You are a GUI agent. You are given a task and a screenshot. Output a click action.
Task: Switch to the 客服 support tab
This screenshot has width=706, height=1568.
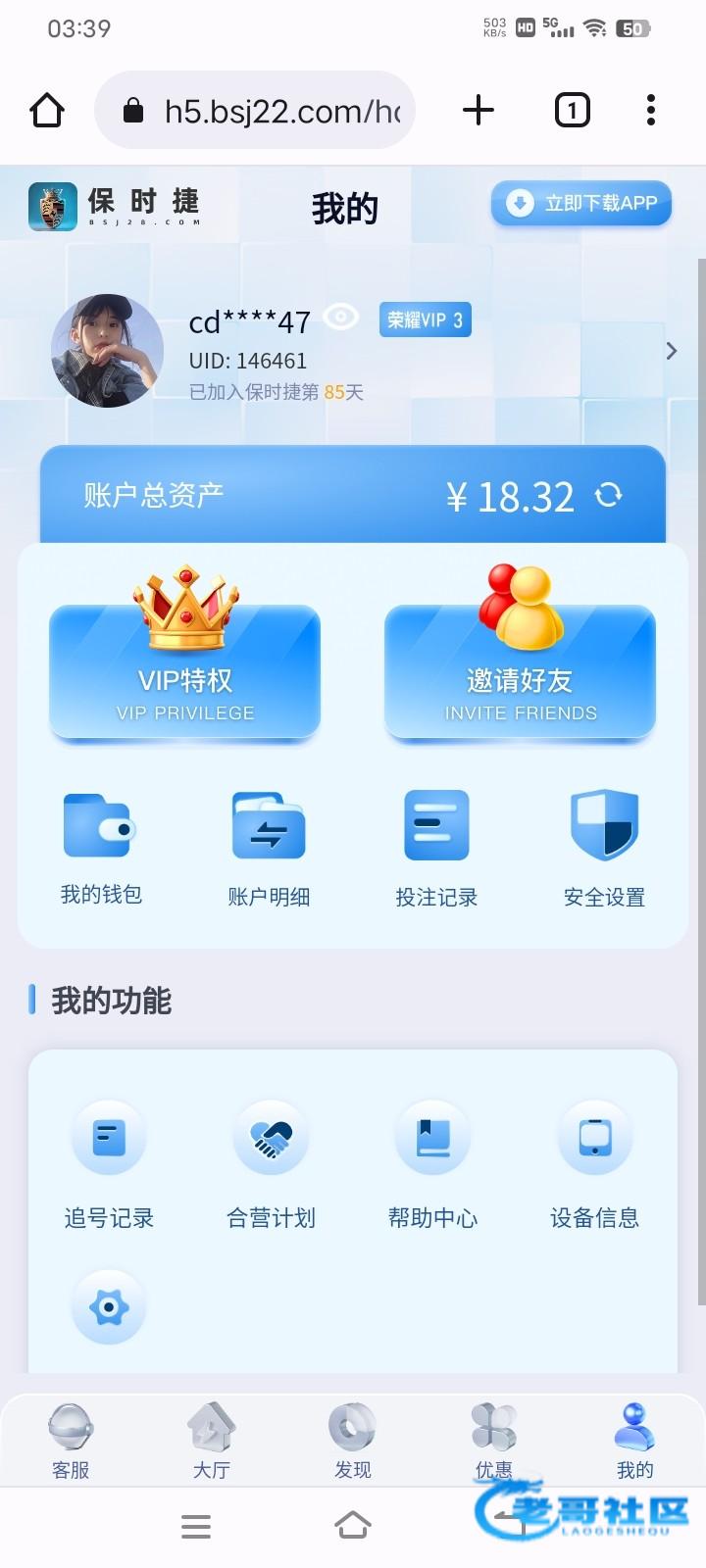(71, 1441)
